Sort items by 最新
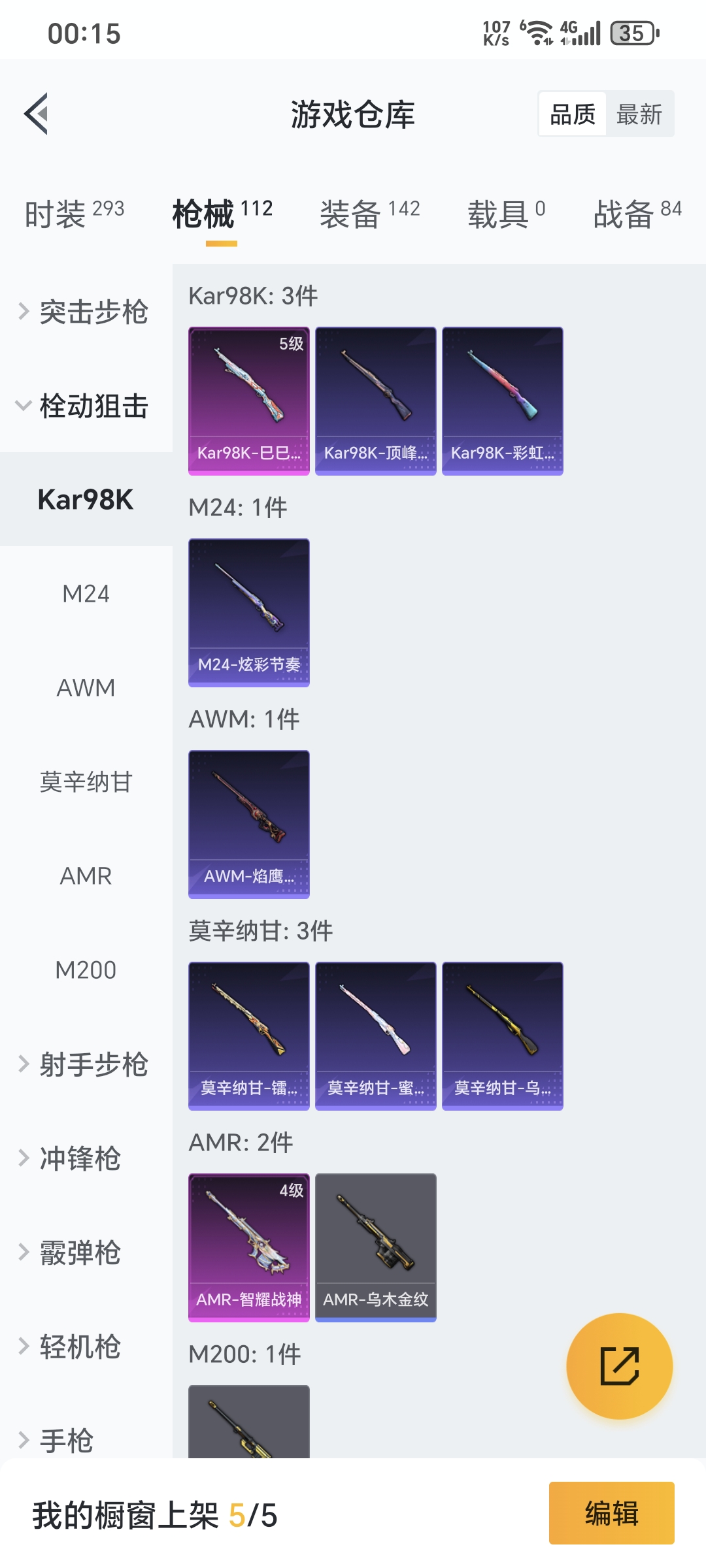The image size is (706, 1568). click(639, 114)
